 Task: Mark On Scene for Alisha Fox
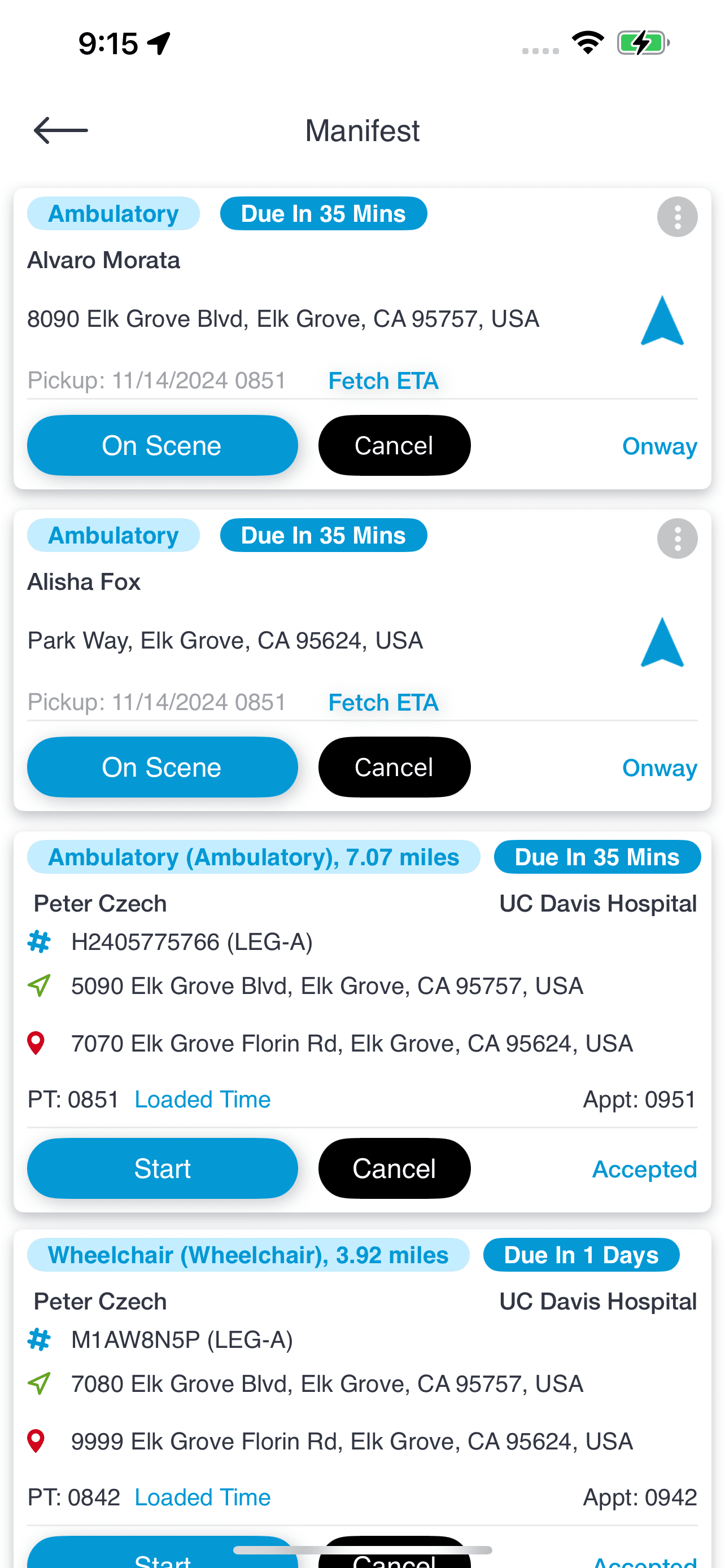pyautogui.click(x=163, y=767)
